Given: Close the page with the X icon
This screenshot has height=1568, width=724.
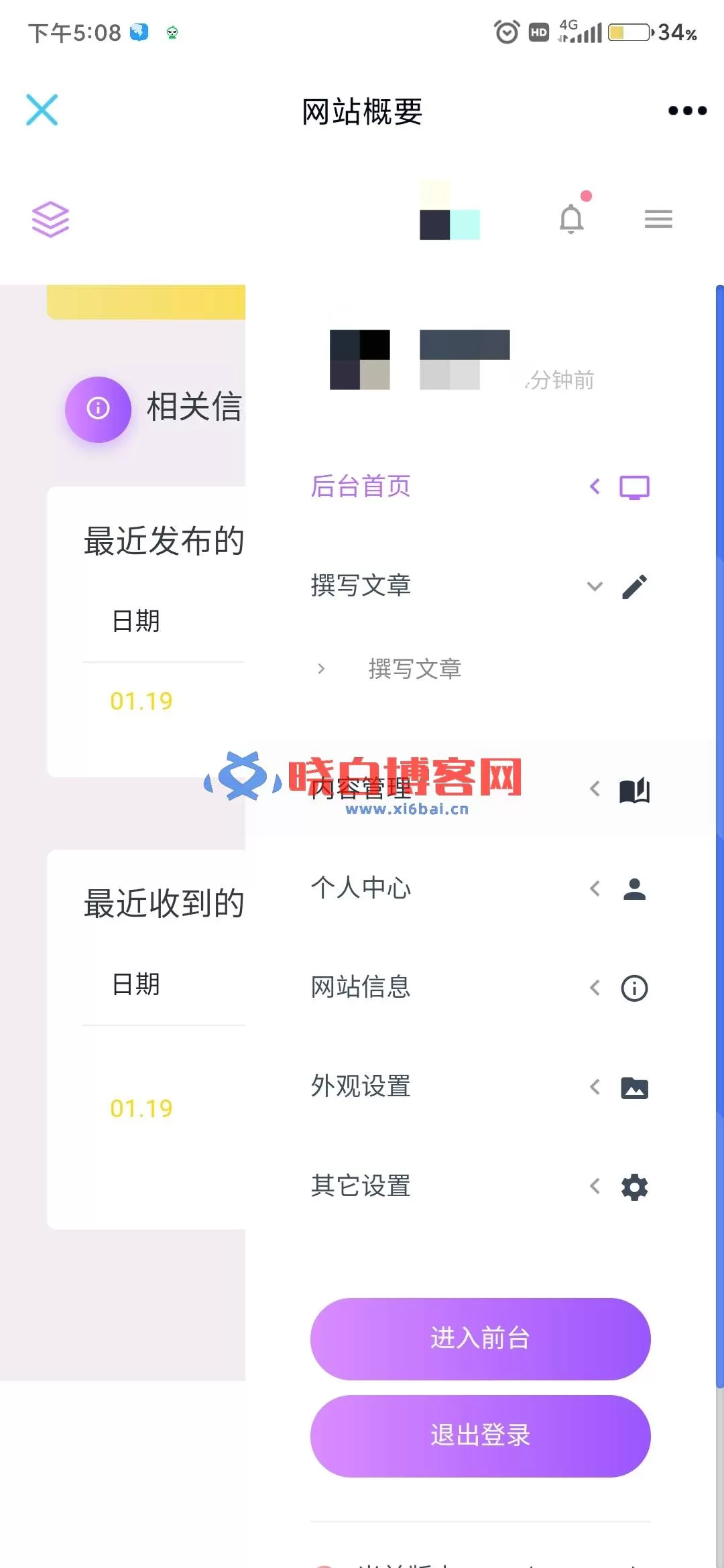Looking at the screenshot, I should (x=42, y=110).
